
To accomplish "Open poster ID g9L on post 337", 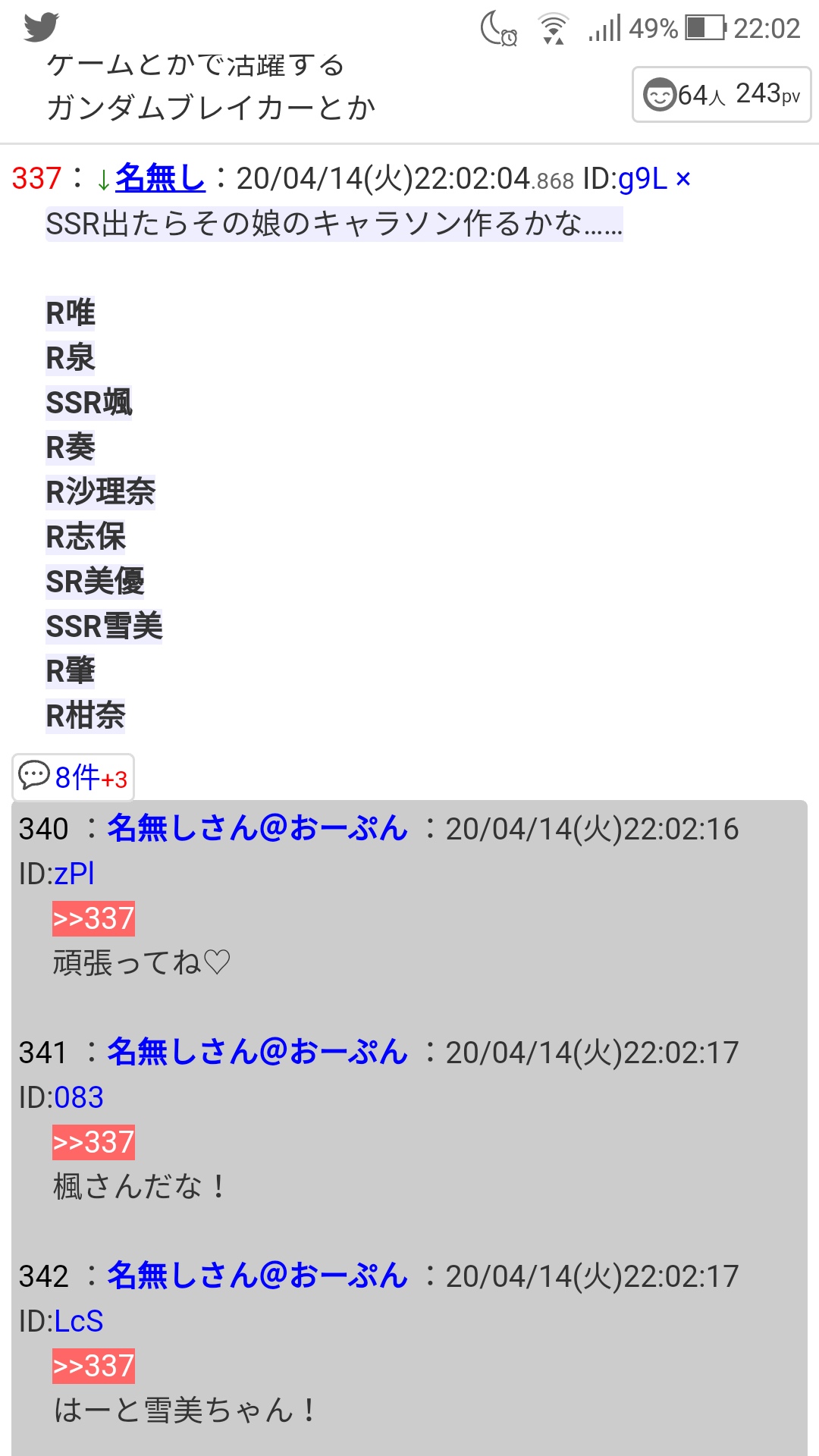I will [642, 179].
